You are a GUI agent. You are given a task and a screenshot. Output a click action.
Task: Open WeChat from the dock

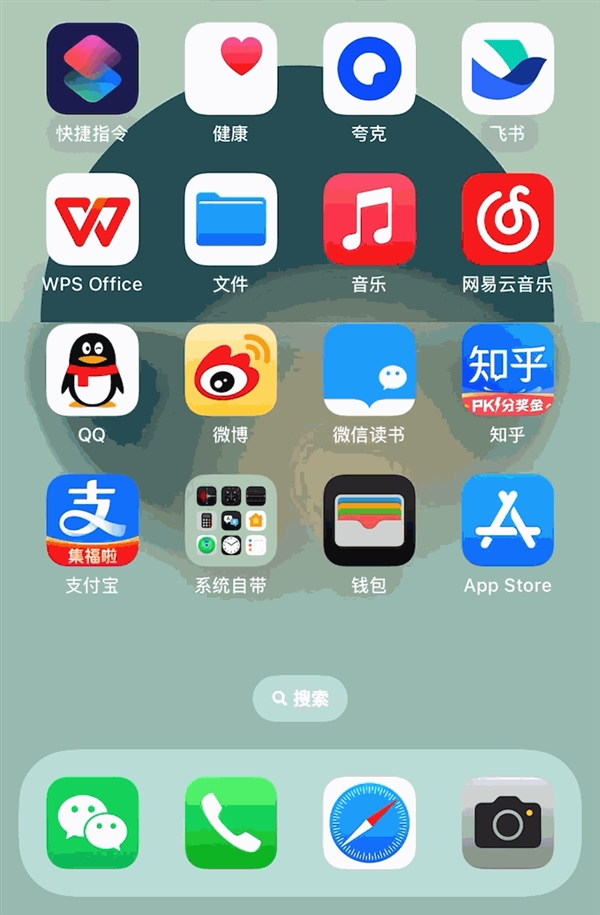pyautogui.click(x=92, y=822)
